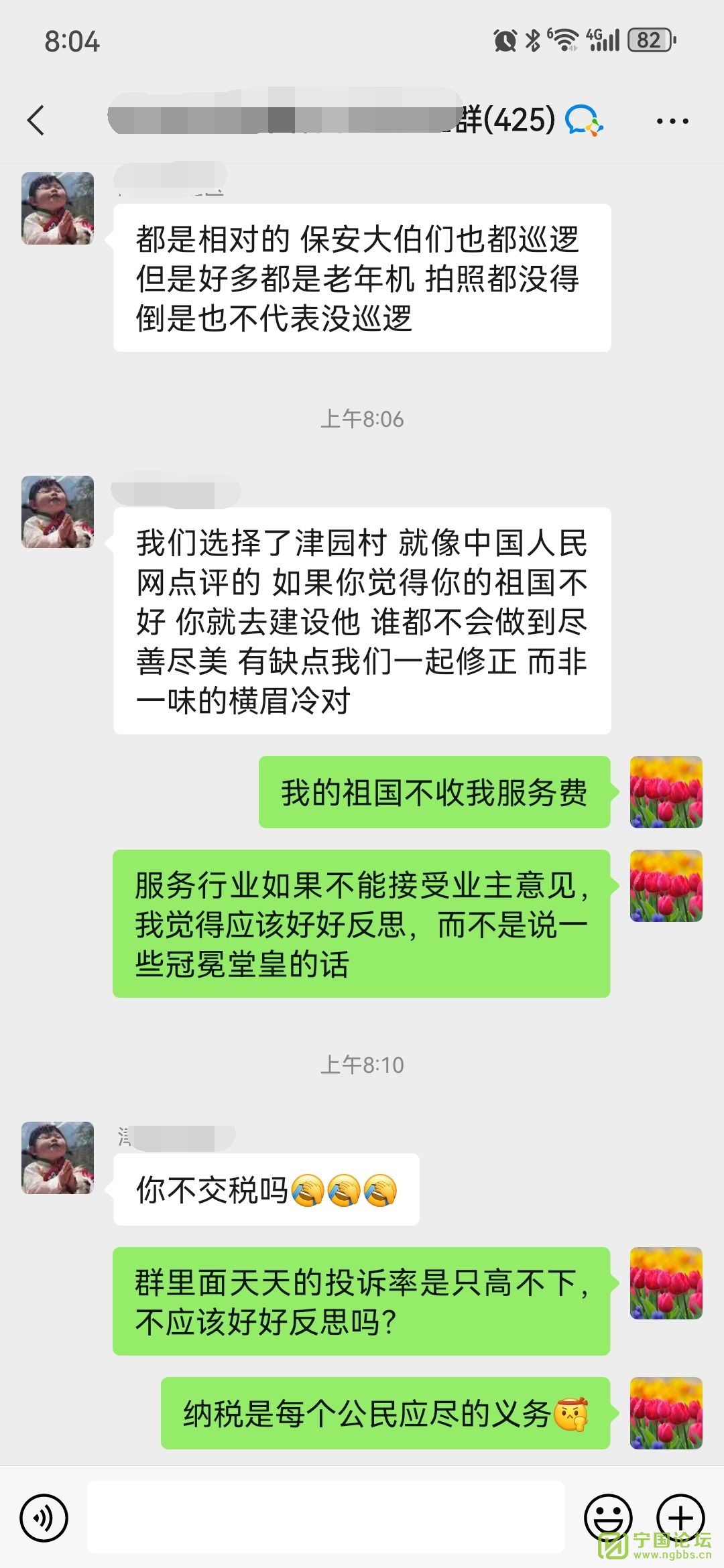Tap tulip avatar beside 我的祖国不收我服务费
Viewport: 724px width, 1568px height.
coord(666,792)
